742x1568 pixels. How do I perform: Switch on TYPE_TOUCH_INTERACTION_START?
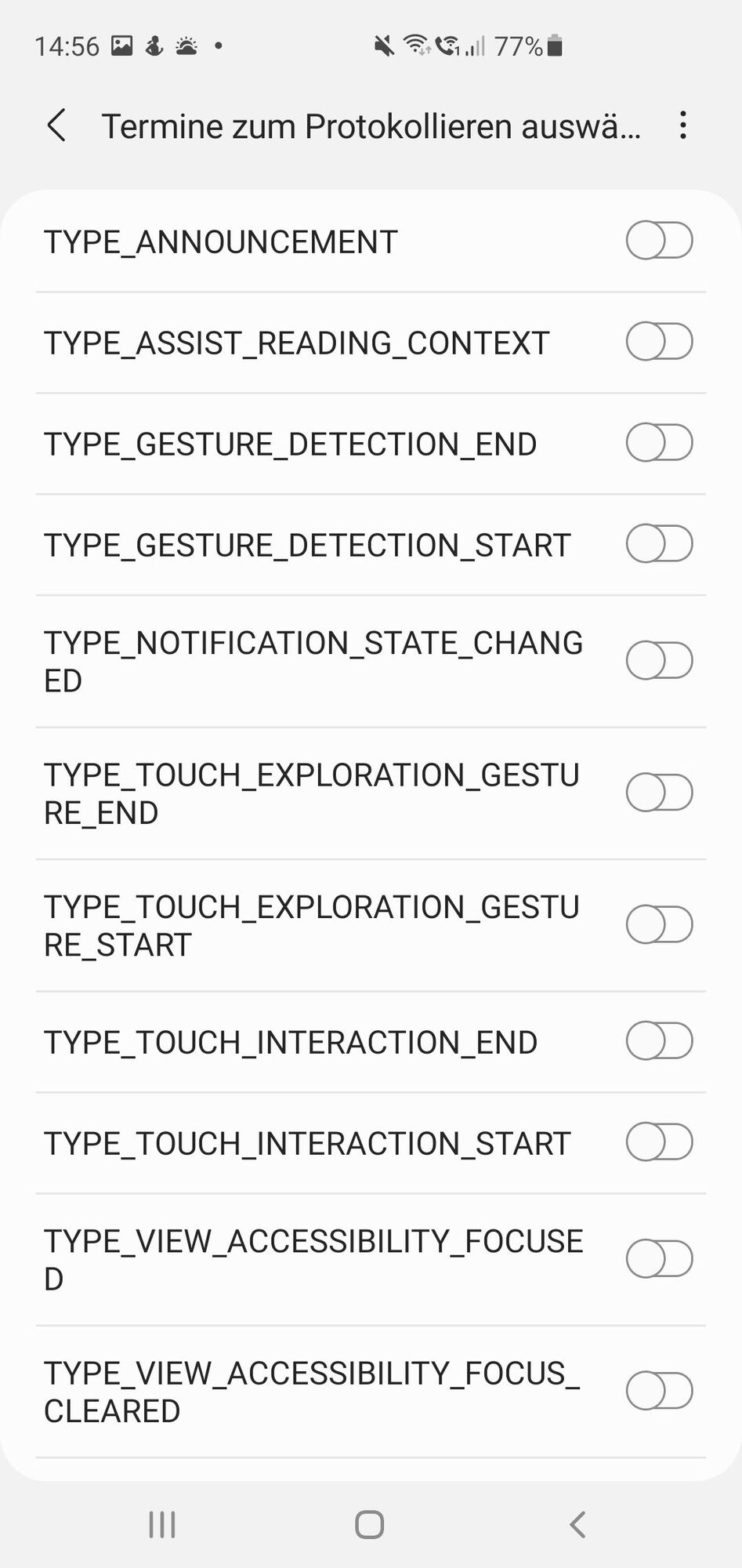(x=659, y=1142)
